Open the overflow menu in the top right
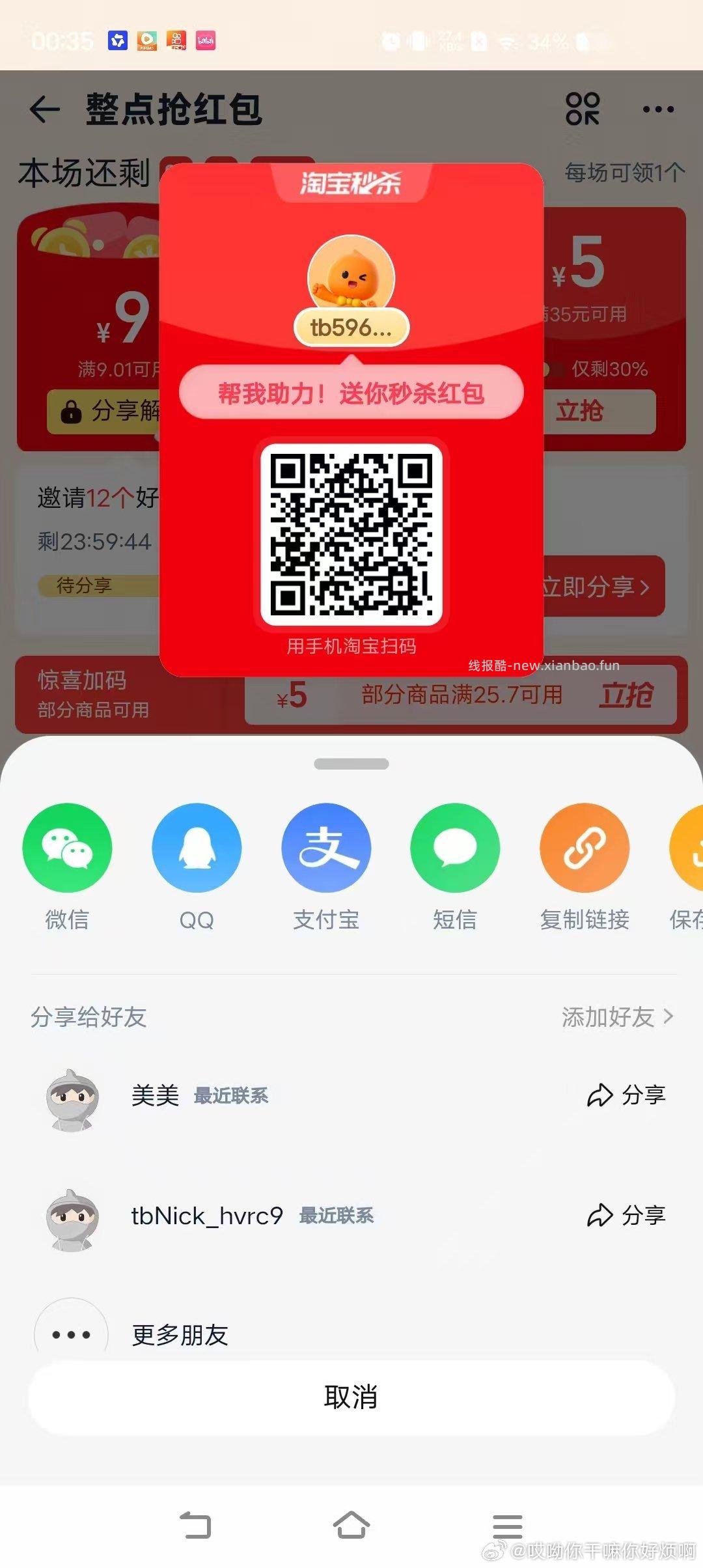 tap(659, 109)
